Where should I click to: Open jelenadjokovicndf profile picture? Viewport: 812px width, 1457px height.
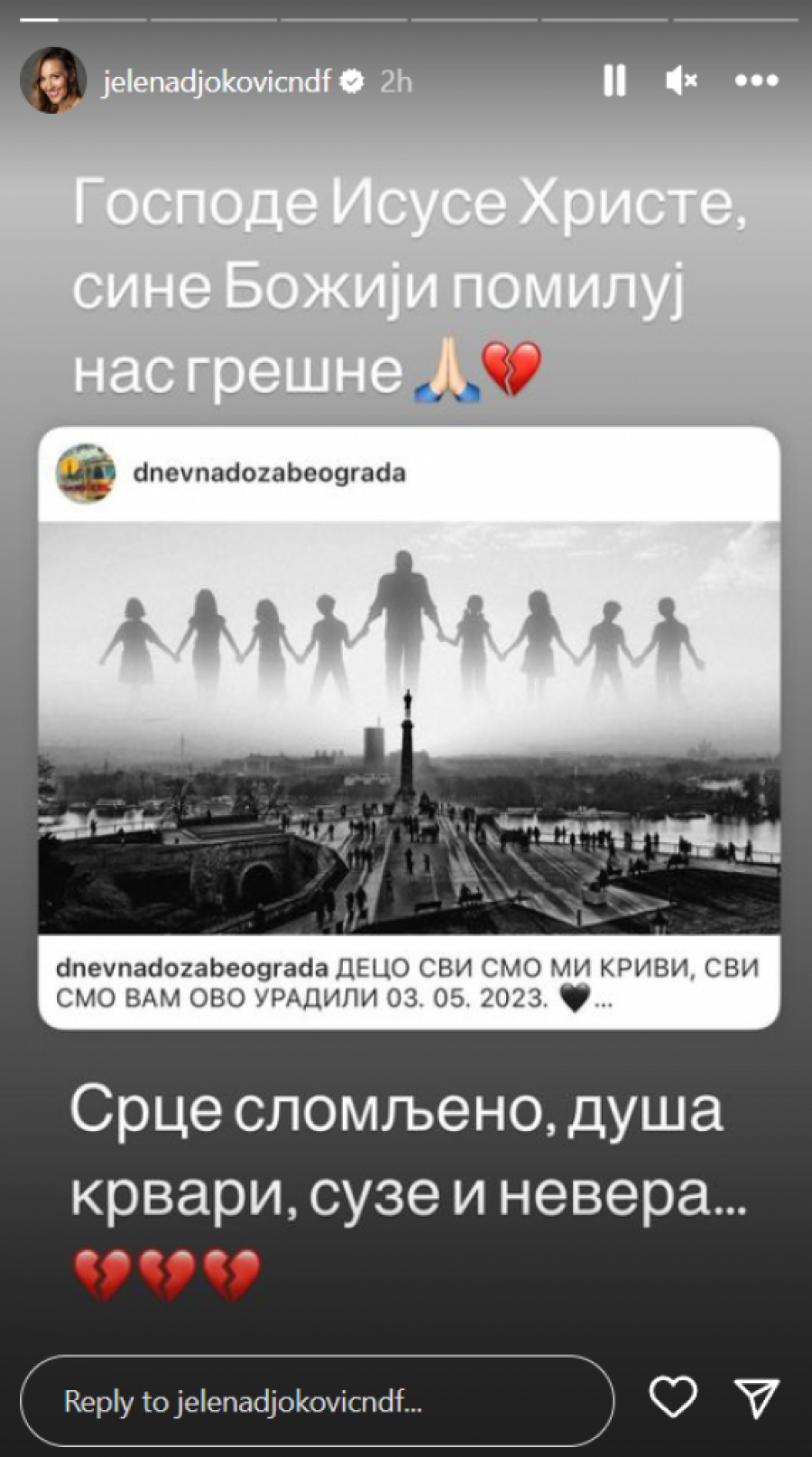[x=53, y=81]
